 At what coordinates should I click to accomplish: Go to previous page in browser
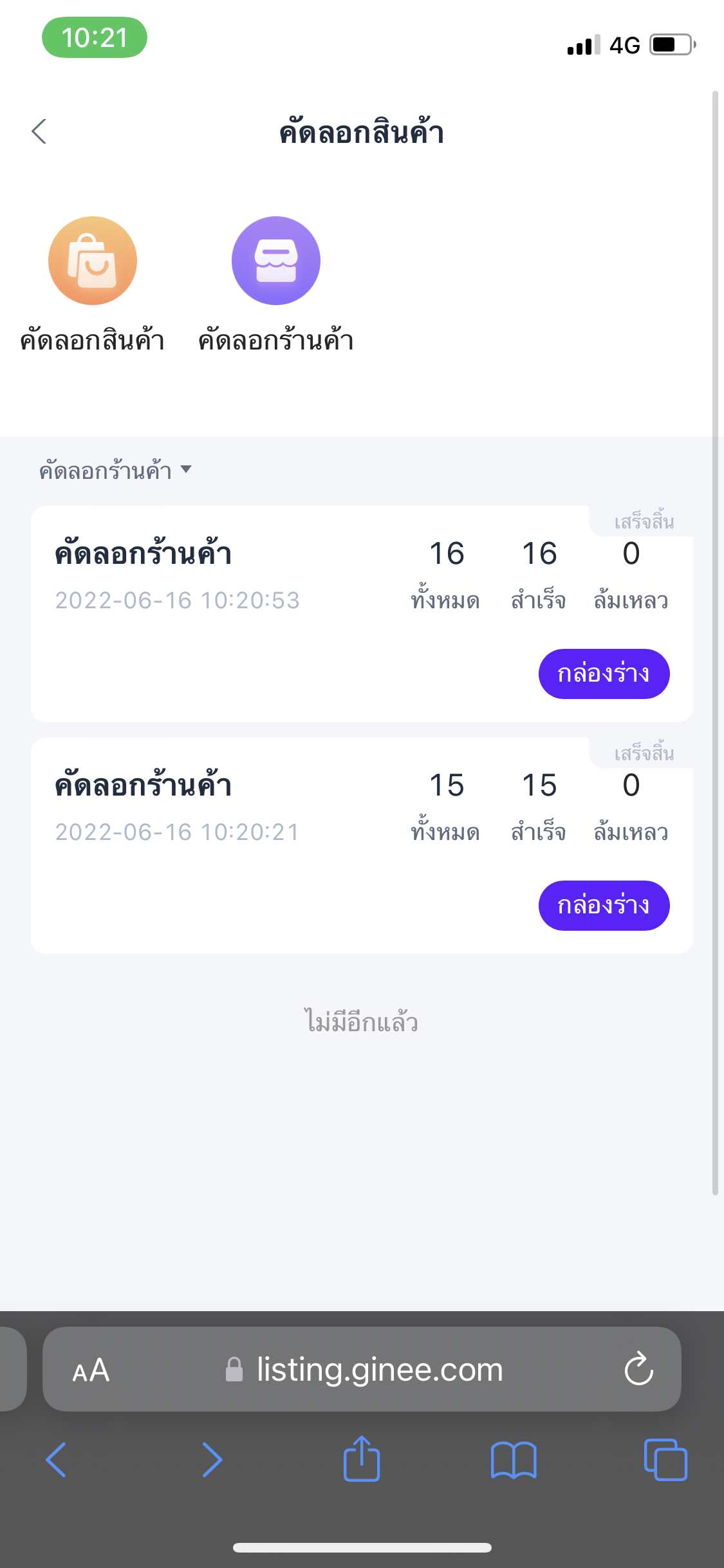[57, 1459]
